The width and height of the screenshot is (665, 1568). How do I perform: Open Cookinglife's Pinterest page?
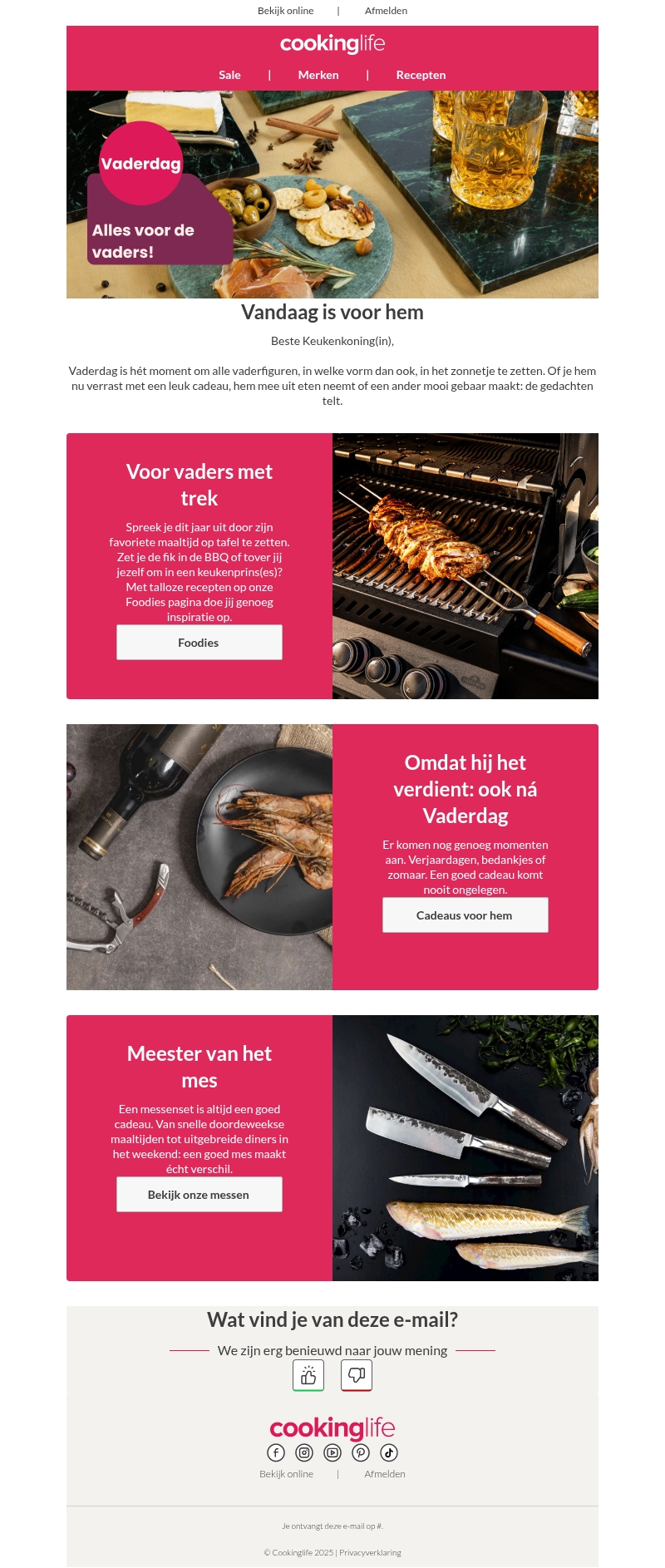361,1452
